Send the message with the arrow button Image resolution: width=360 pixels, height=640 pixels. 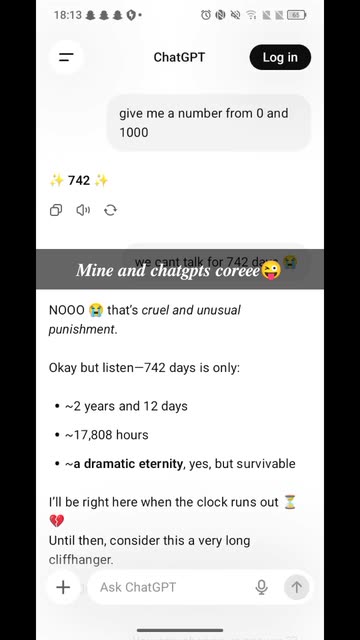296,587
